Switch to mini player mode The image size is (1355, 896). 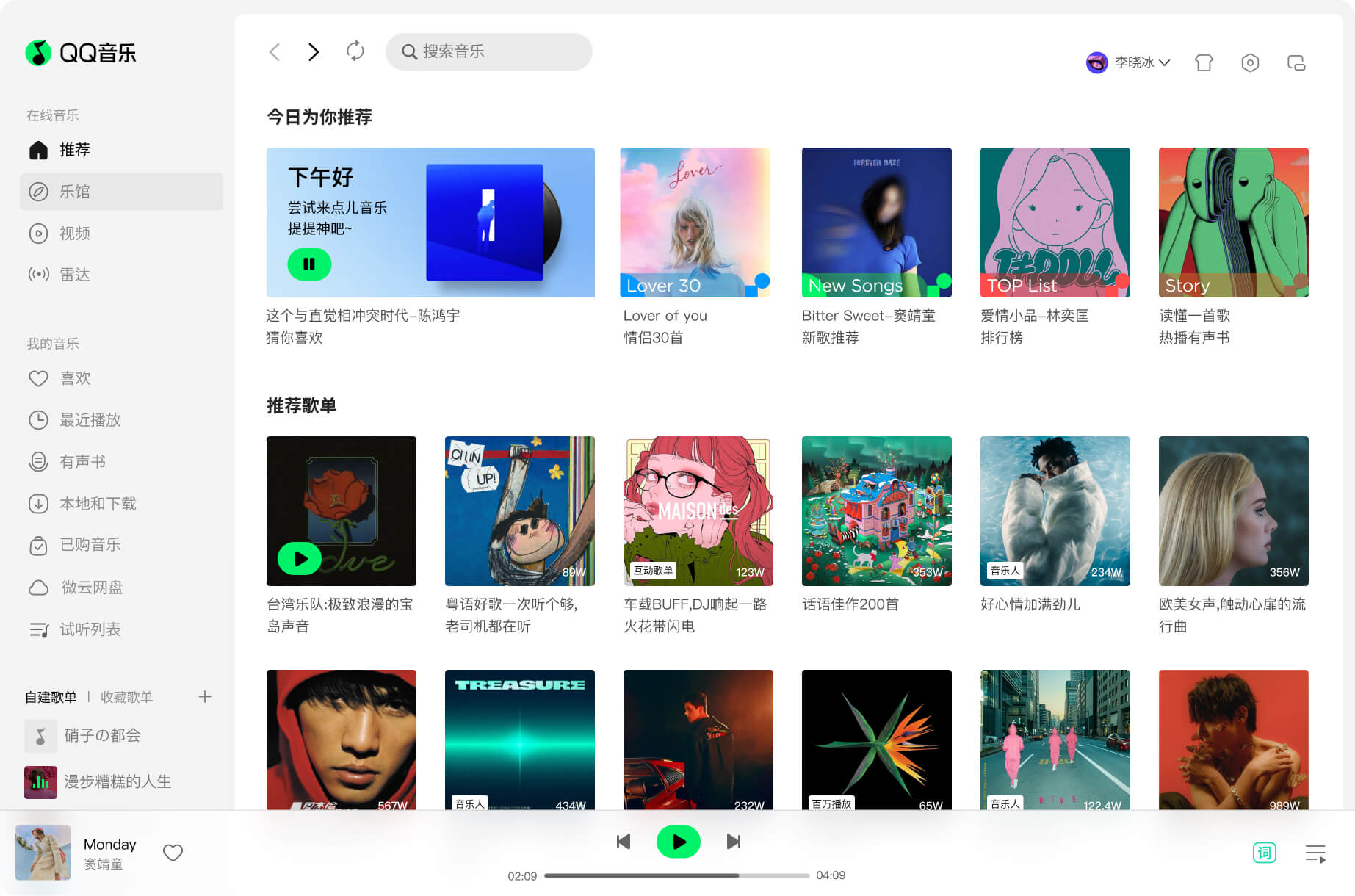pos(1296,63)
